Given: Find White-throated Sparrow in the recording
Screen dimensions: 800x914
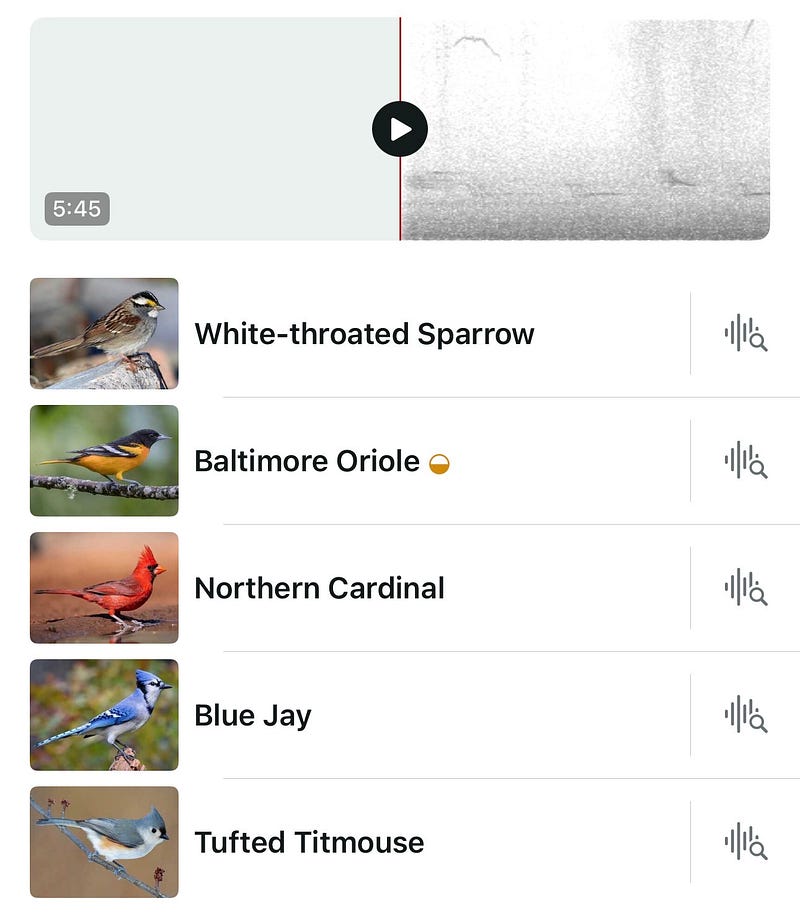Looking at the screenshot, I should [746, 333].
